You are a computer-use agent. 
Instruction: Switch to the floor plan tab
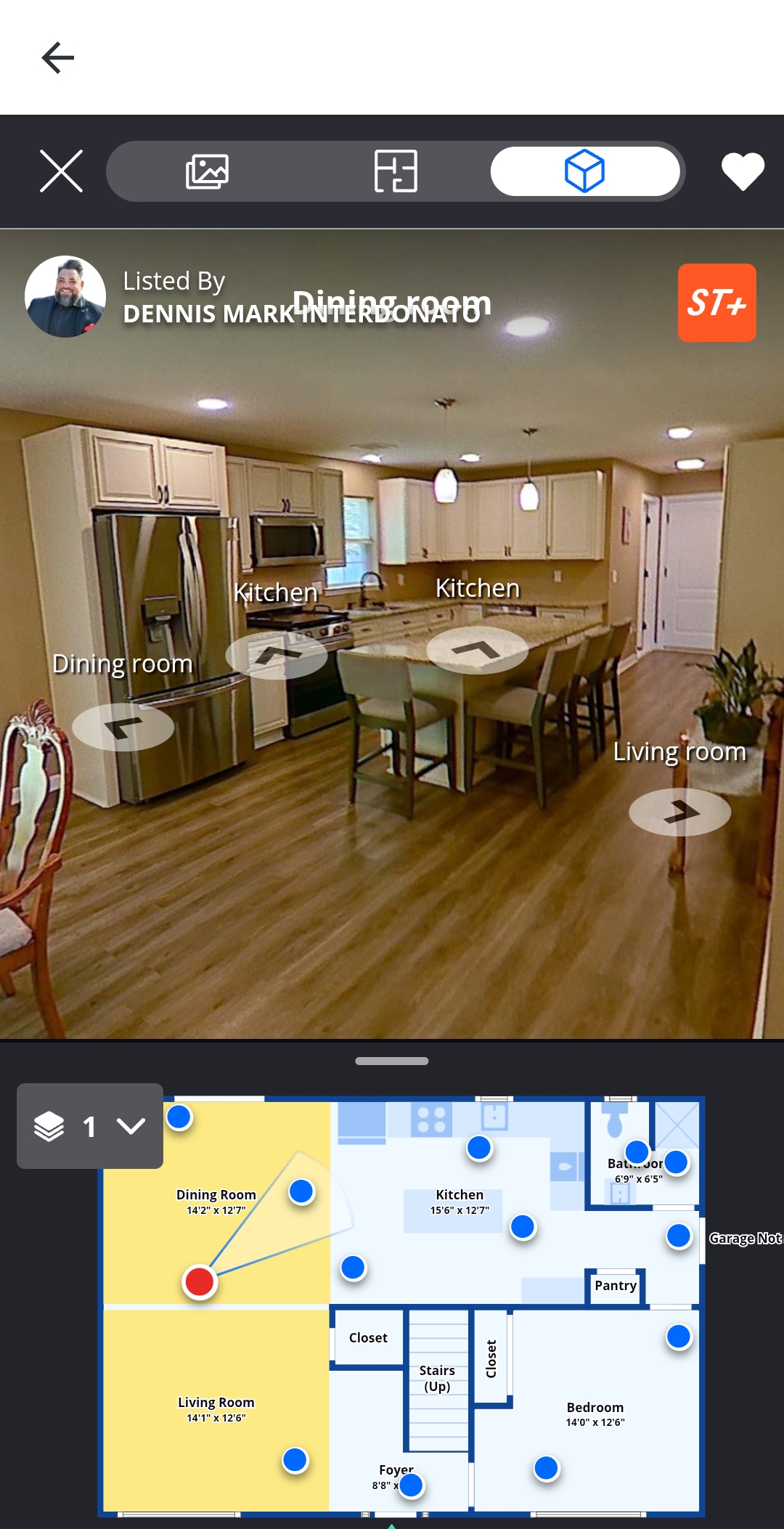[x=396, y=171]
